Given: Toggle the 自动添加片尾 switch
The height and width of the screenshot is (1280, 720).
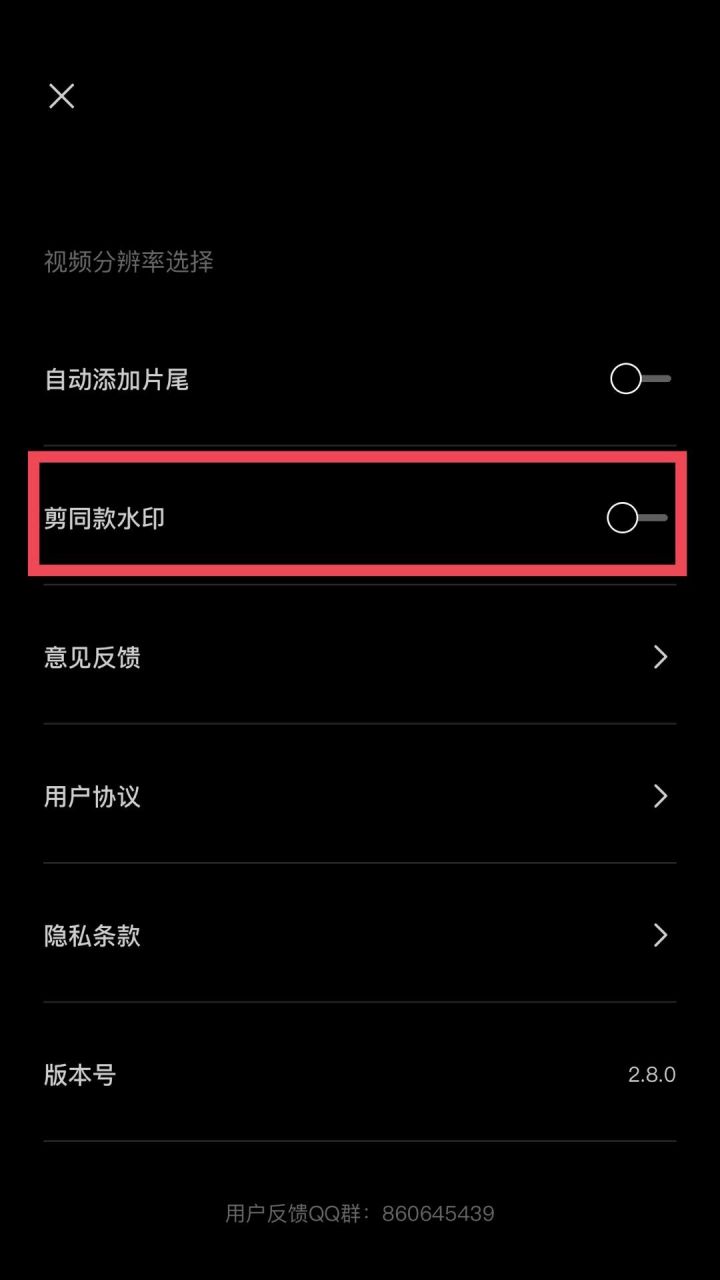Looking at the screenshot, I should pyautogui.click(x=640, y=379).
